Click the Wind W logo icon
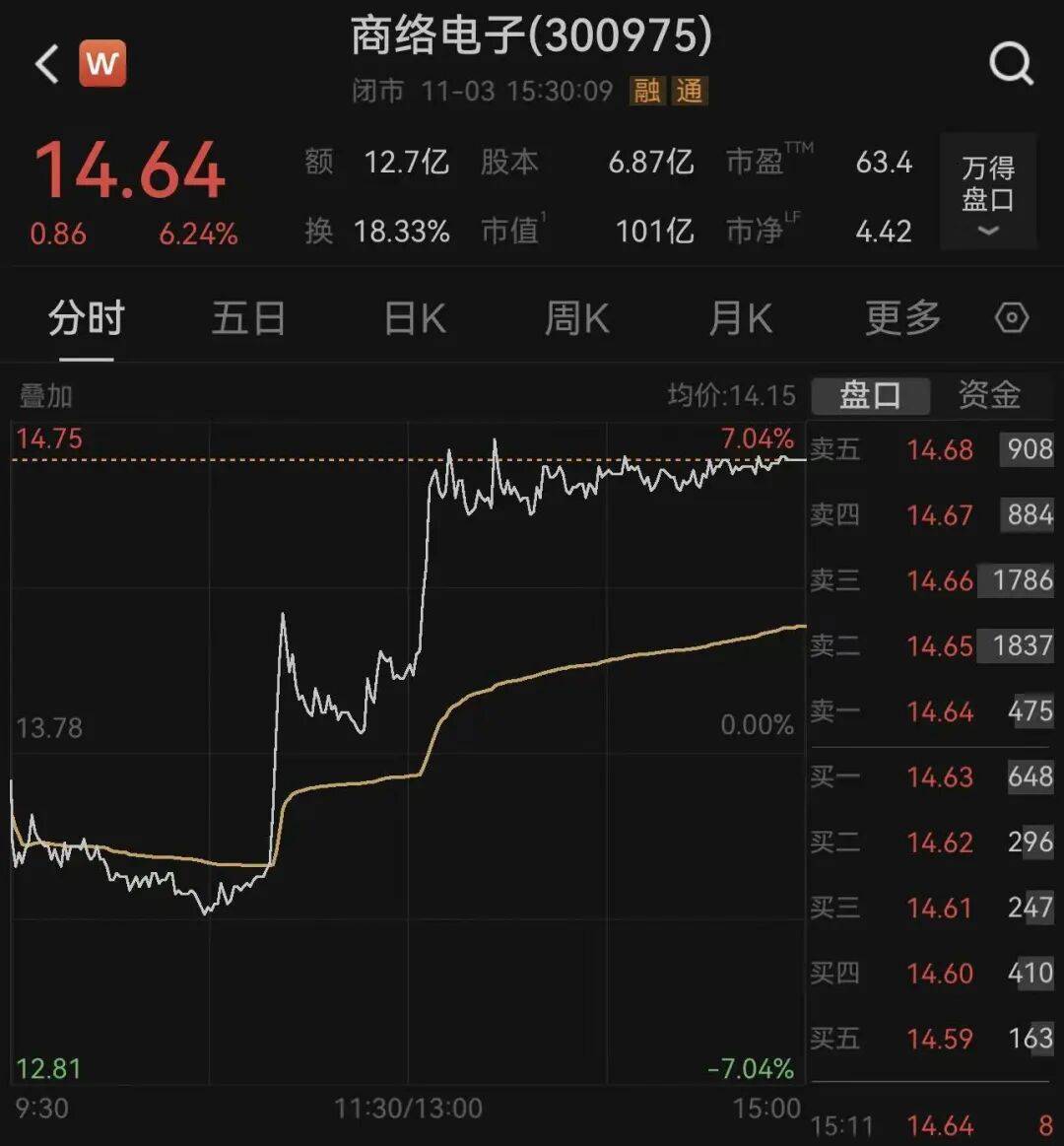Image resolution: width=1064 pixels, height=1146 pixels. [x=102, y=61]
